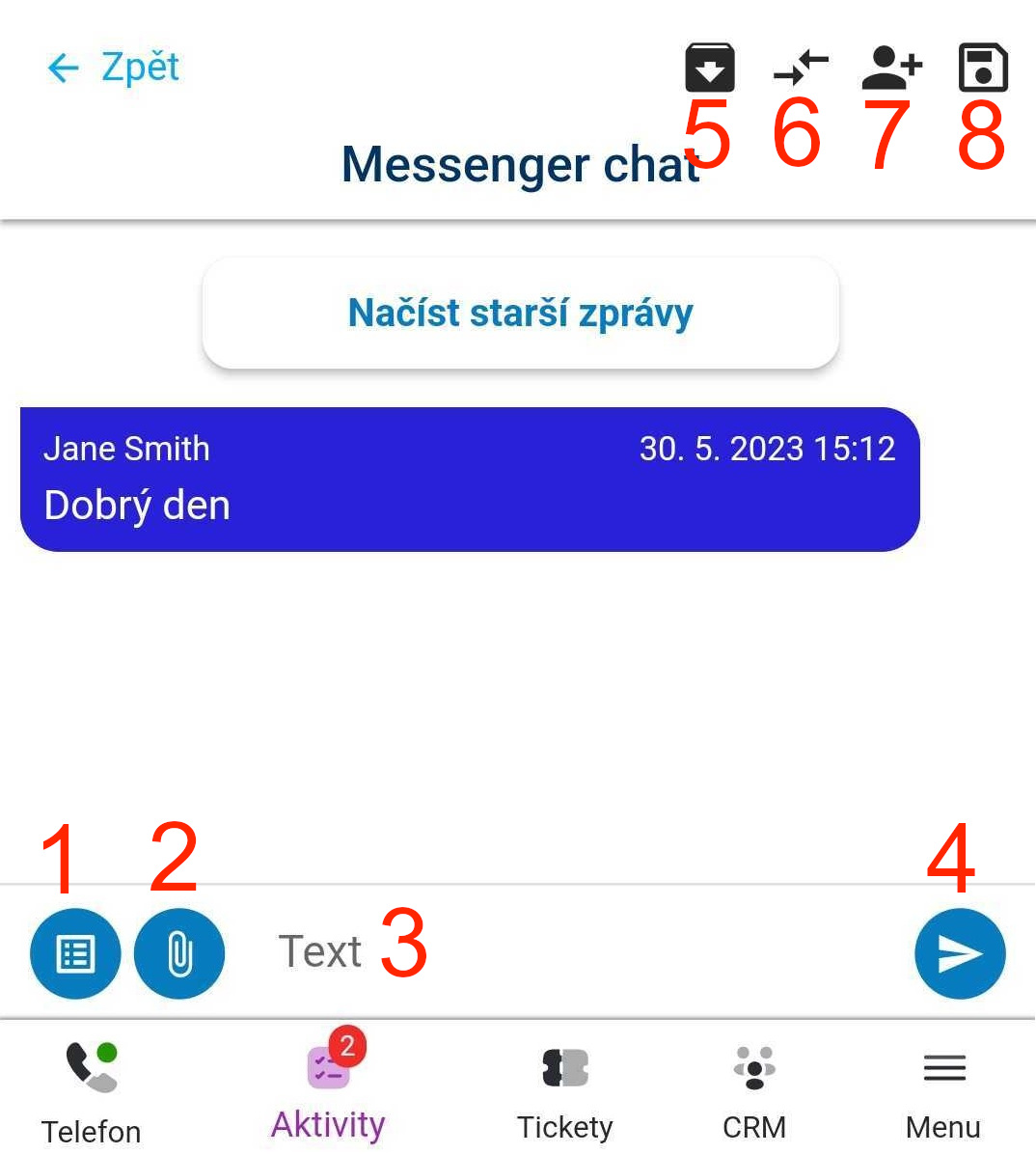Open the Aktivity tab
Screen dimensions: 1036x1154
[328, 1090]
